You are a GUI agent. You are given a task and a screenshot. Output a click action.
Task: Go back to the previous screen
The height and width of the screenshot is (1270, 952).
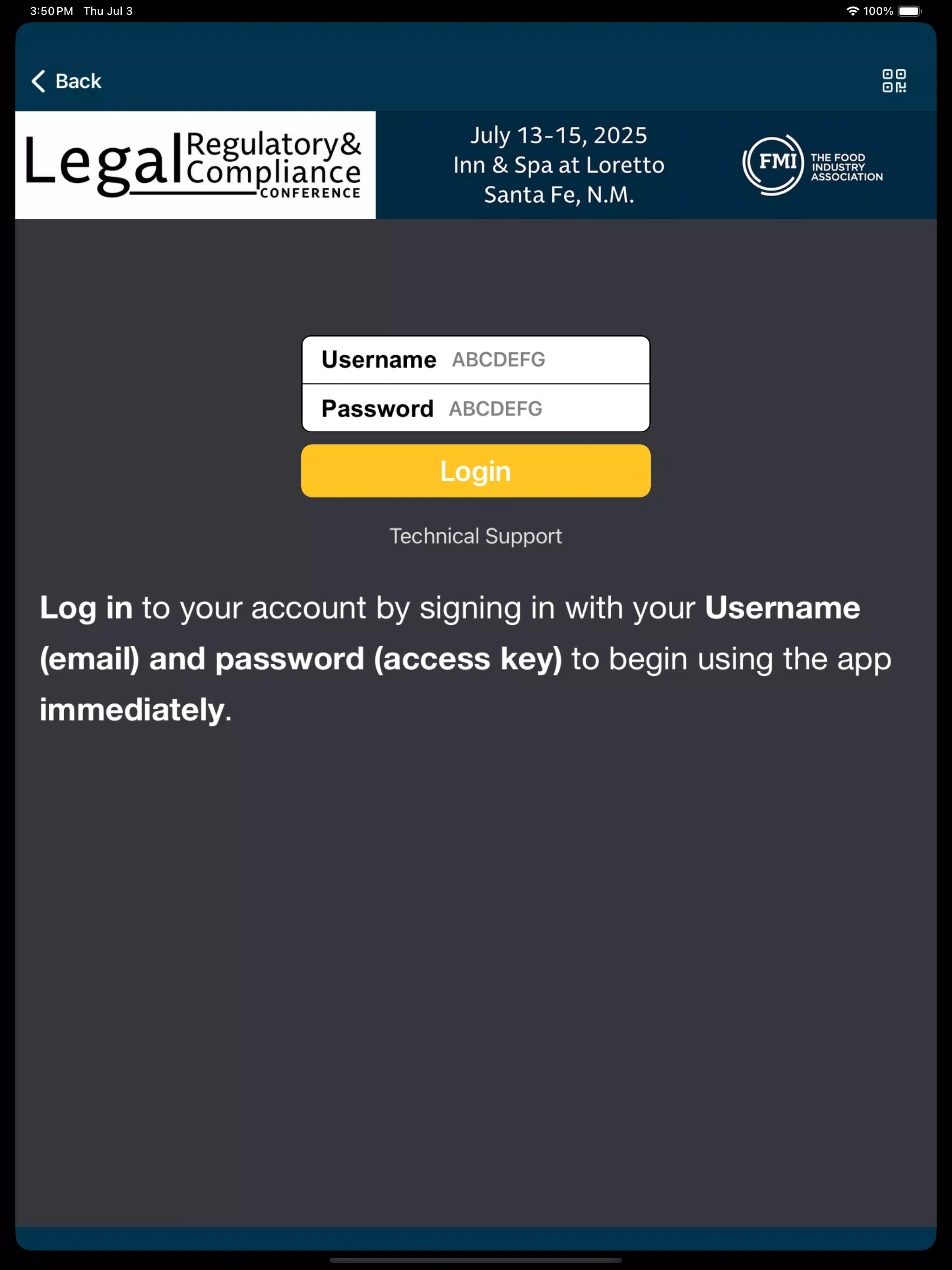coord(66,81)
